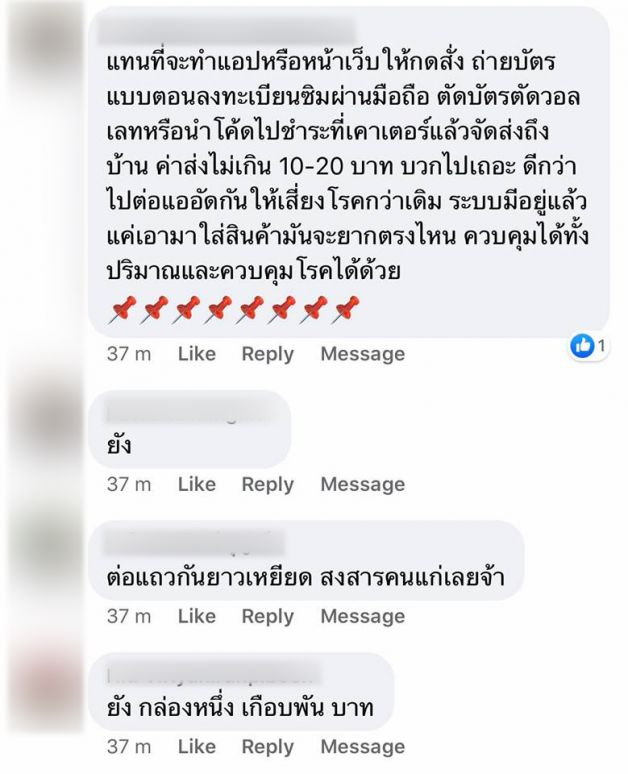Like the "ต่อแถวกันยาวเหยียด" comment
This screenshot has height=774, width=628.
196,616
